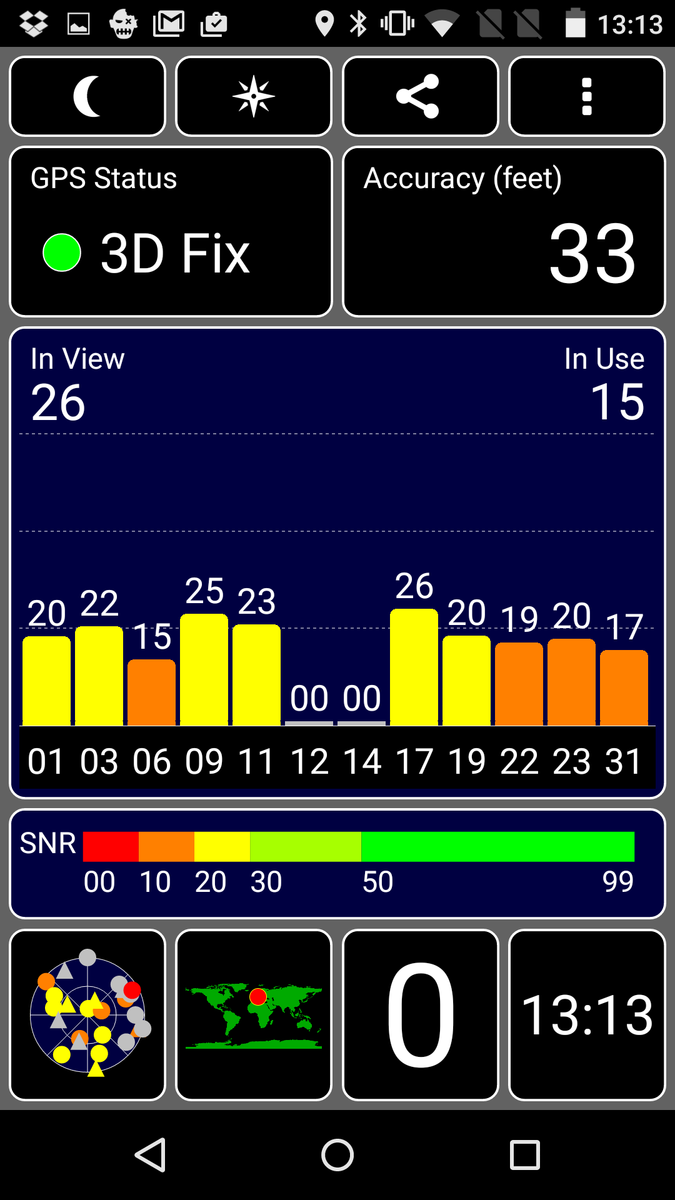Tap the large 0 speed tile
This screenshot has height=1200, width=675.
tap(420, 1015)
